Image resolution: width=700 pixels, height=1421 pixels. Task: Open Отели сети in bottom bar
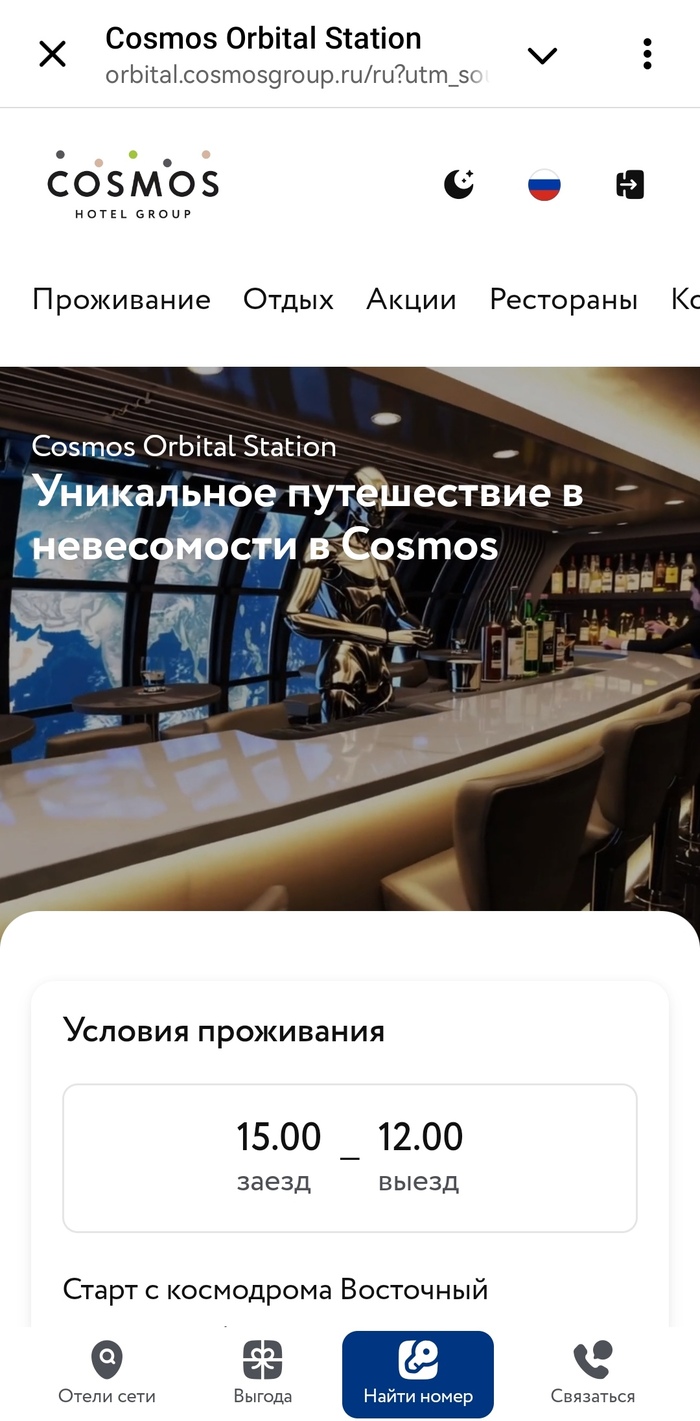[x=107, y=1374]
